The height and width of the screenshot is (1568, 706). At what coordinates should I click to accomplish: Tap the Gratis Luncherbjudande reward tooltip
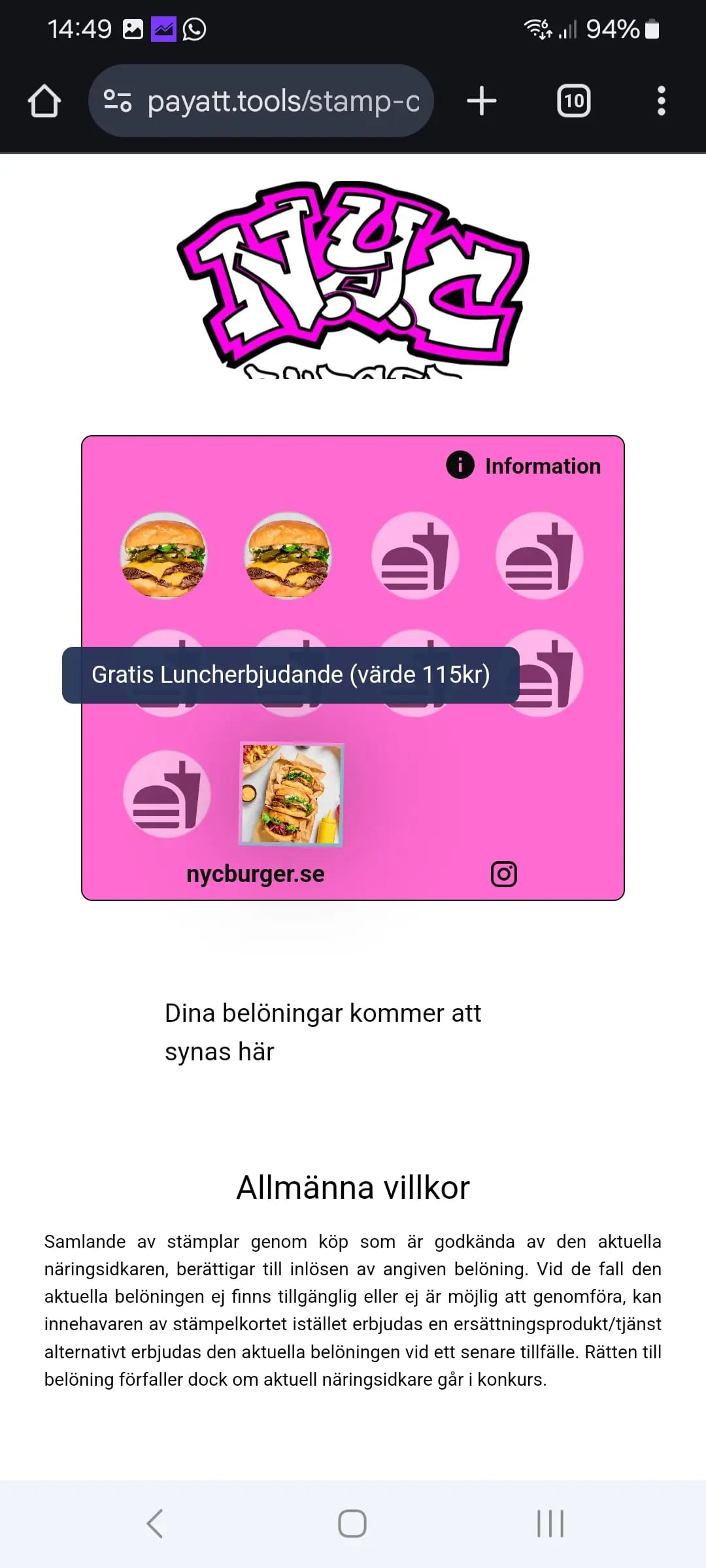(x=290, y=676)
